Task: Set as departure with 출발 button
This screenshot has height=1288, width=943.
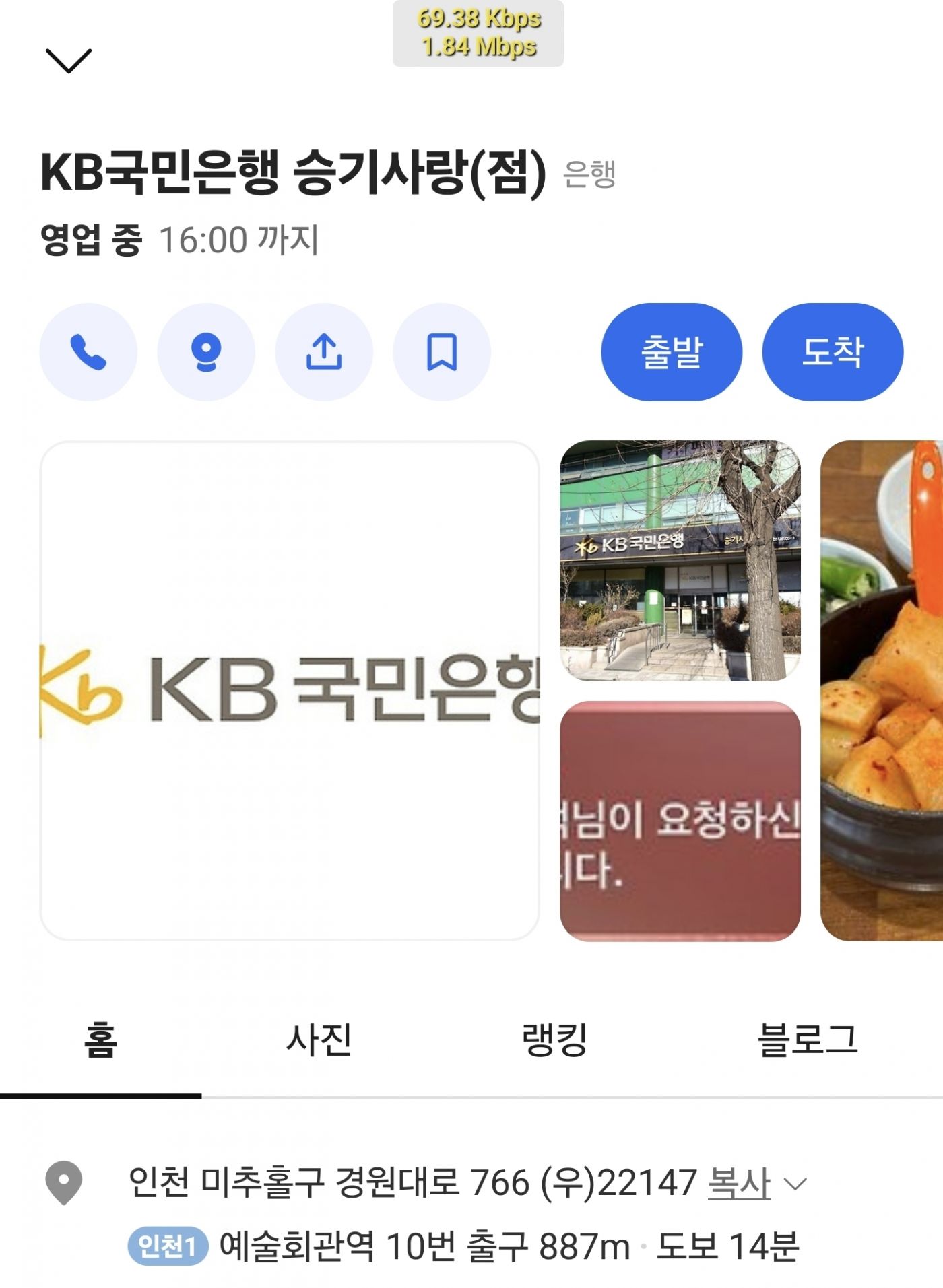Action: [x=671, y=352]
